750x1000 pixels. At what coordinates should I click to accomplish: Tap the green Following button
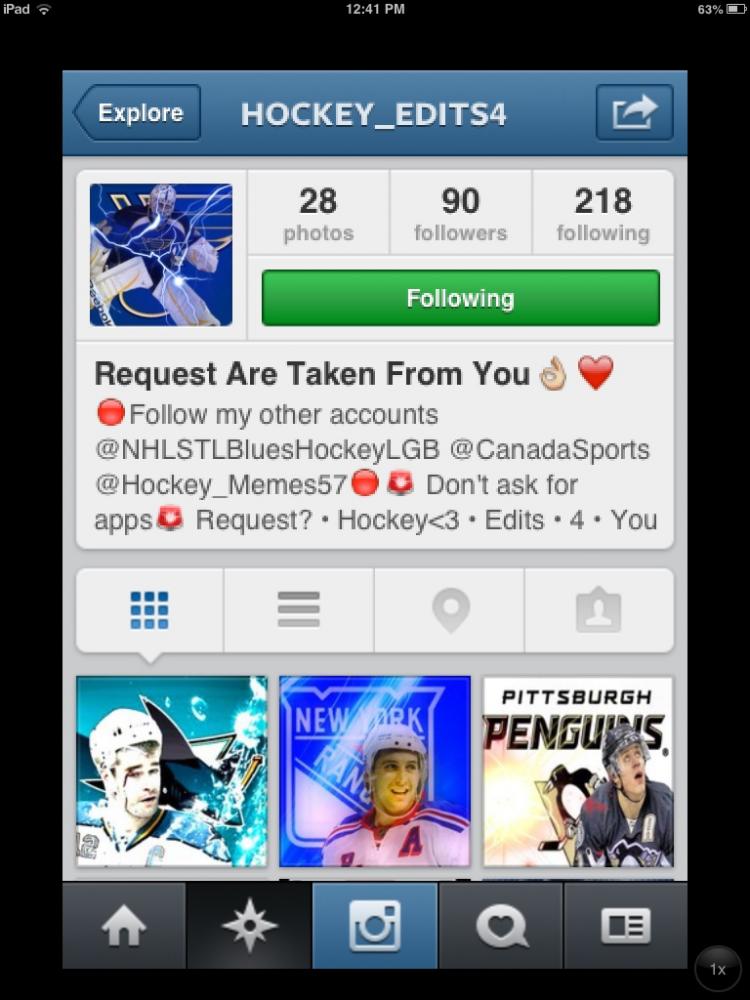tap(460, 298)
